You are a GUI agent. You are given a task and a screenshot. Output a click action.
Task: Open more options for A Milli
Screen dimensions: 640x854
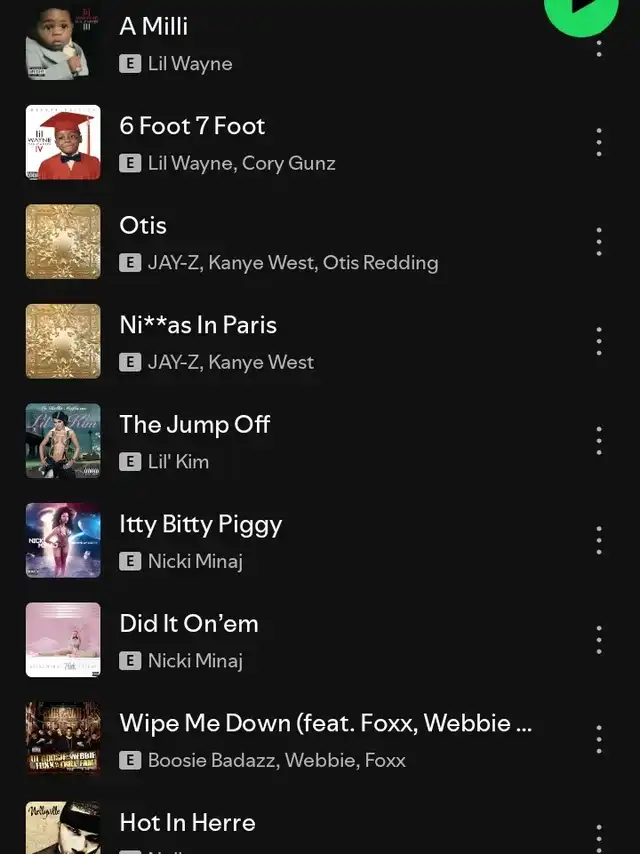[599, 48]
